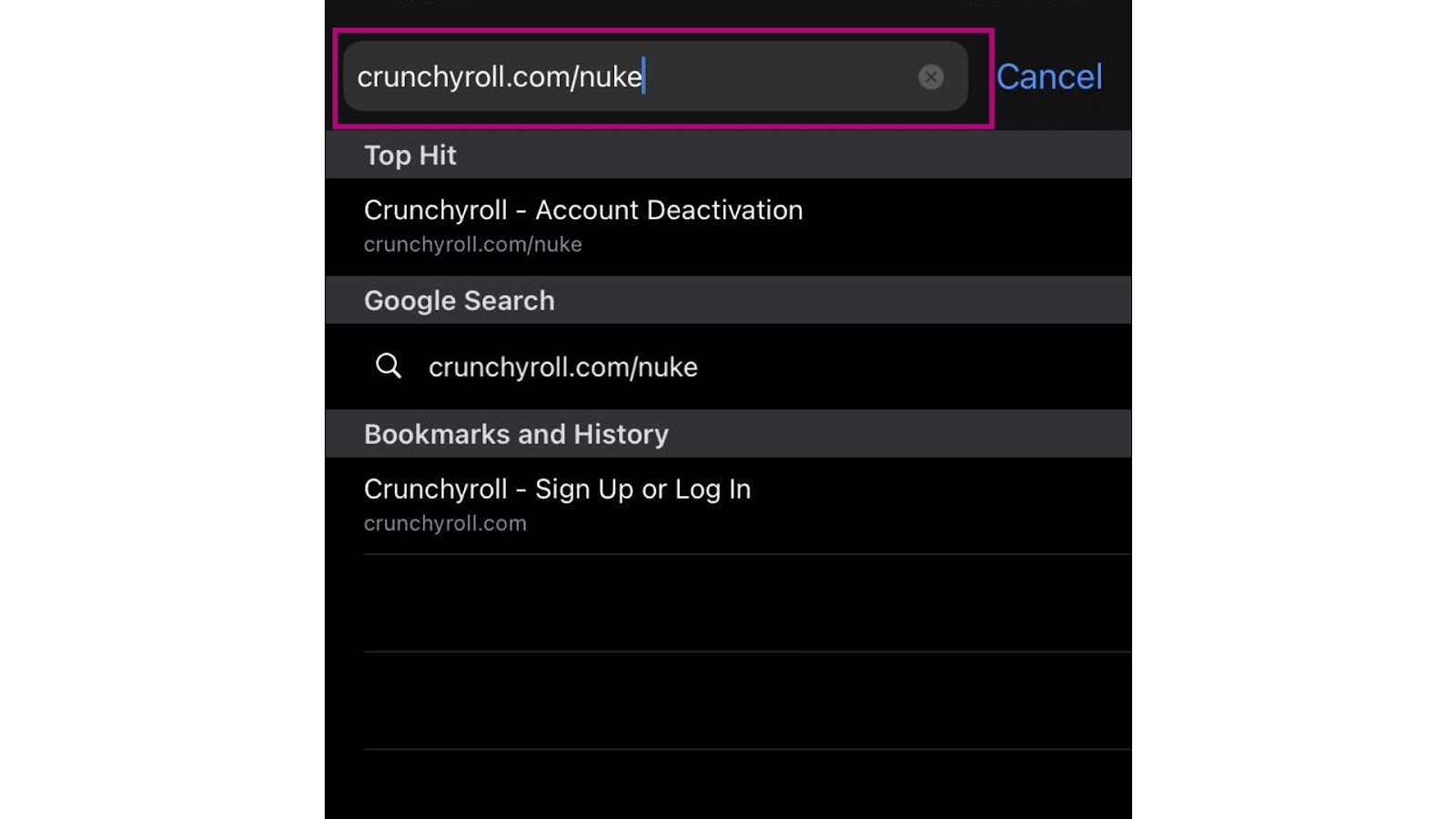Viewport: 1456px width, 819px height.
Task: Tap the URL field showing crunchyroll.com/nuke
Action: coord(628,77)
